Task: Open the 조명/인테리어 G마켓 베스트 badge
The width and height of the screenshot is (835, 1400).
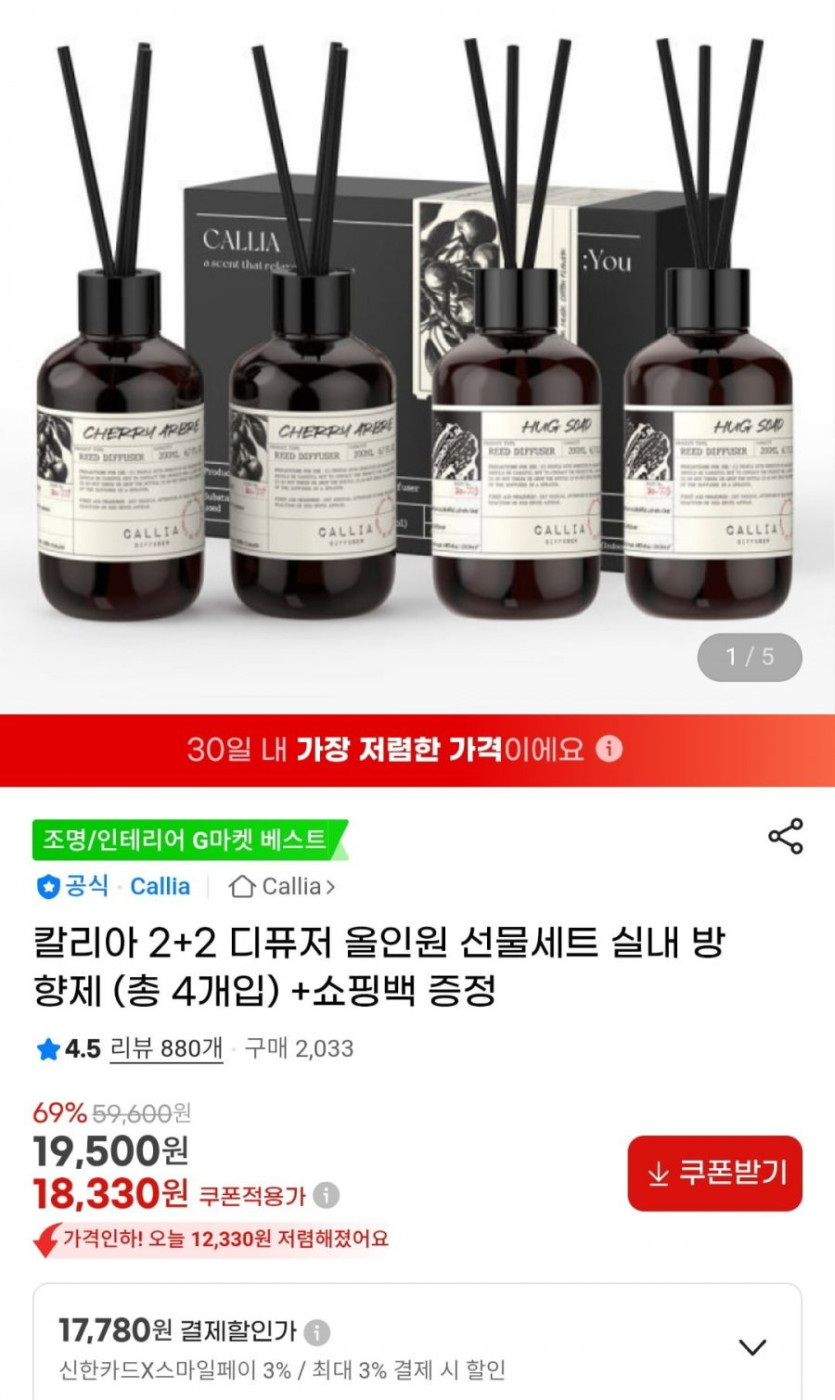Action: tap(188, 840)
